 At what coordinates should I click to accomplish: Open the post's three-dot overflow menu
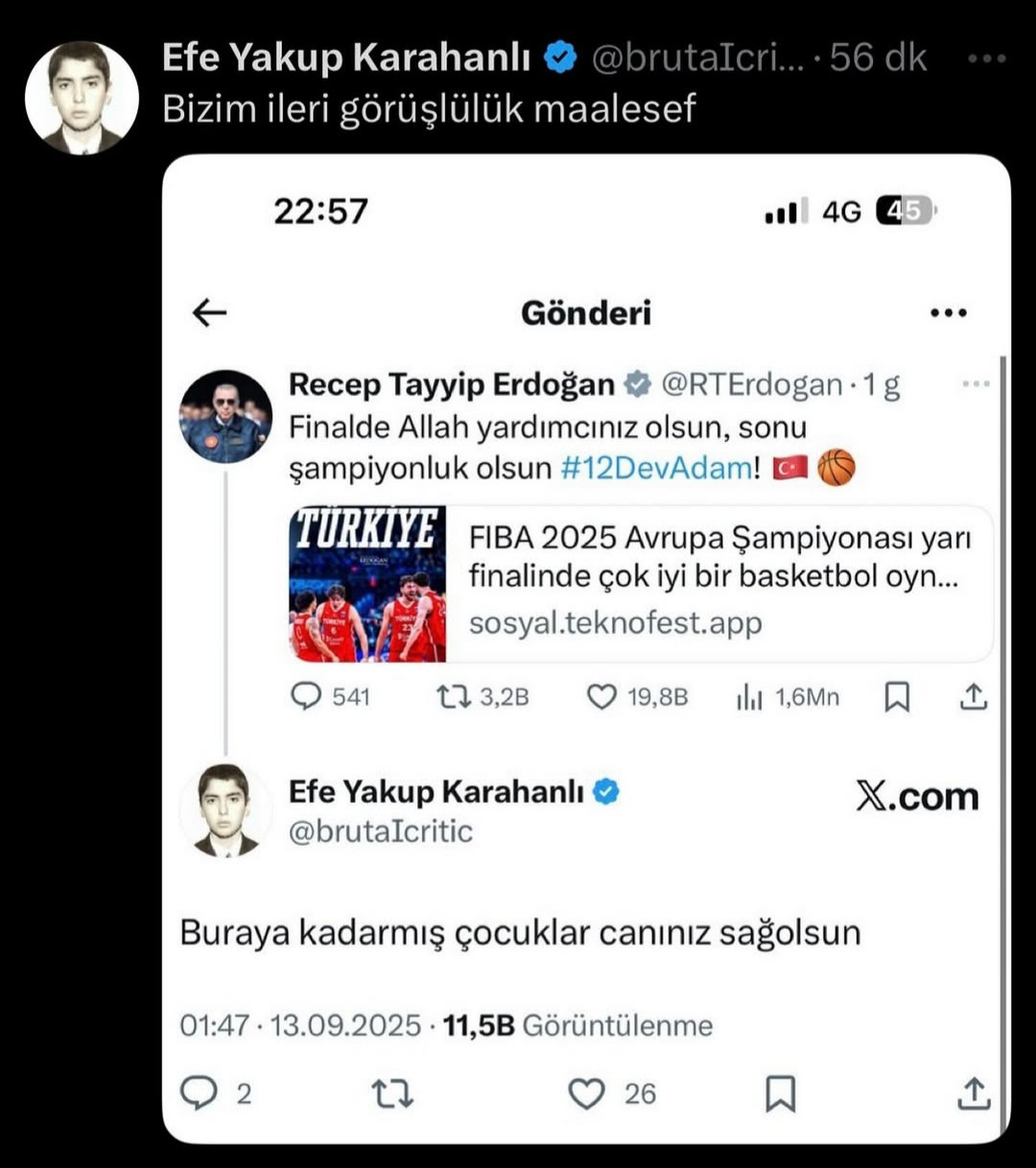pyautogui.click(x=986, y=58)
